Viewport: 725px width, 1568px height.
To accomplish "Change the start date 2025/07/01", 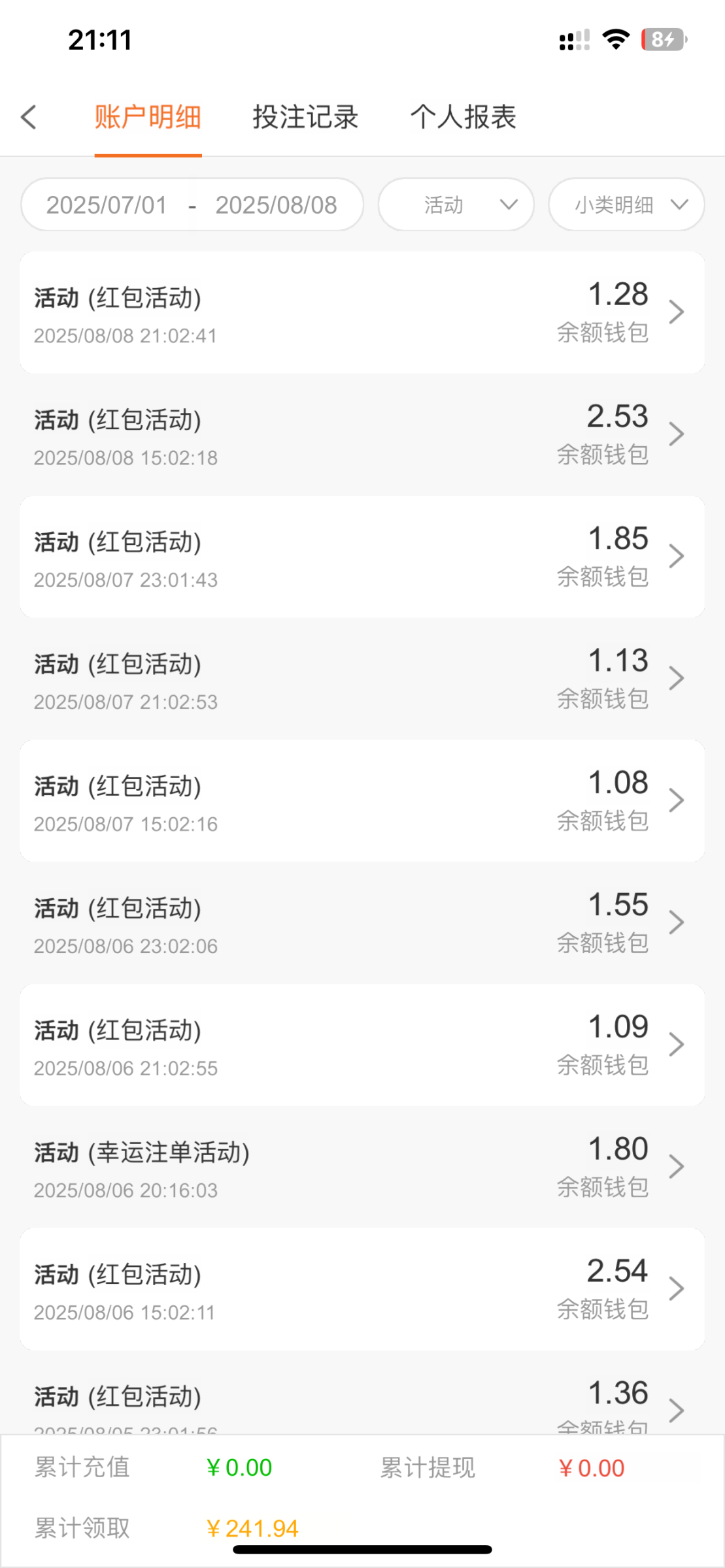I will pos(107,205).
